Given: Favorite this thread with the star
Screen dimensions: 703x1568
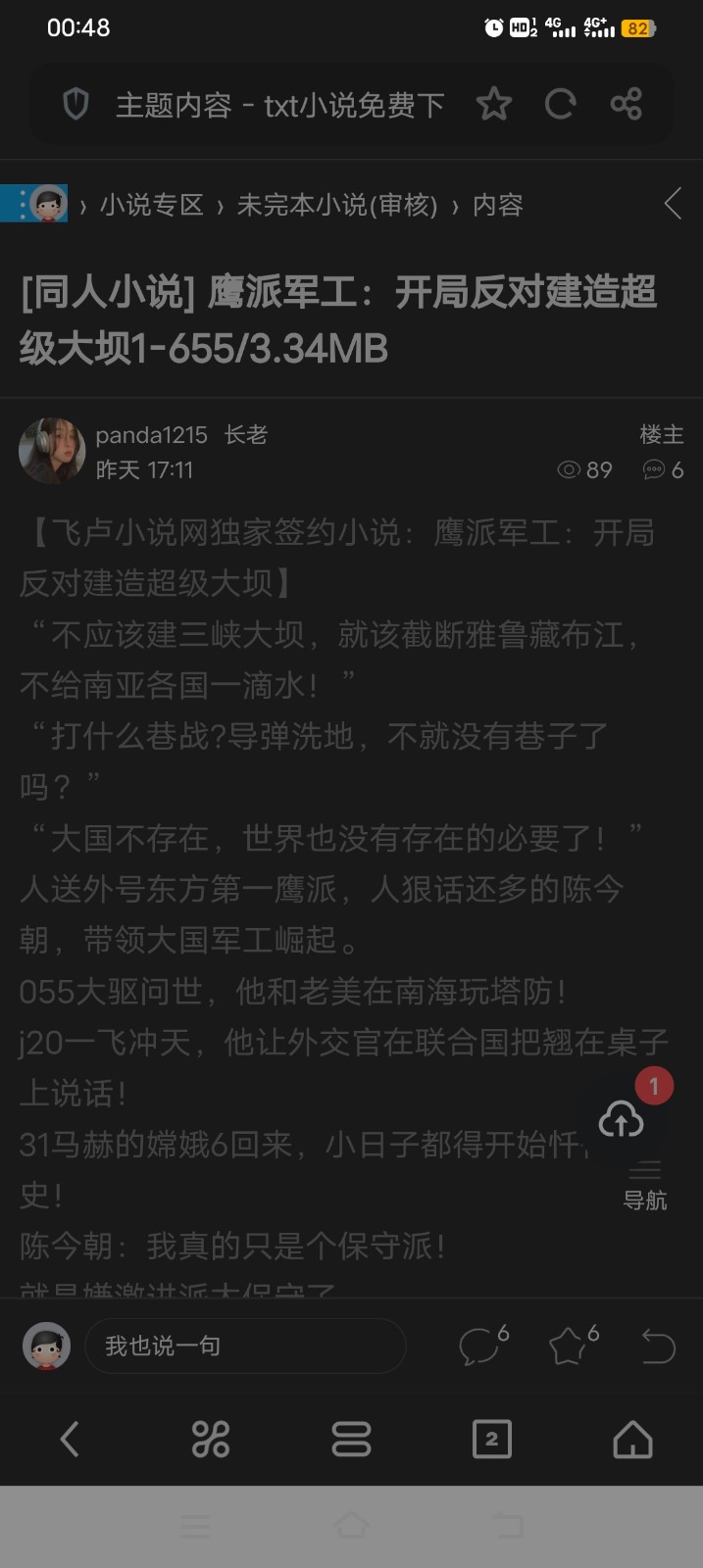Looking at the screenshot, I should click(x=570, y=1346).
